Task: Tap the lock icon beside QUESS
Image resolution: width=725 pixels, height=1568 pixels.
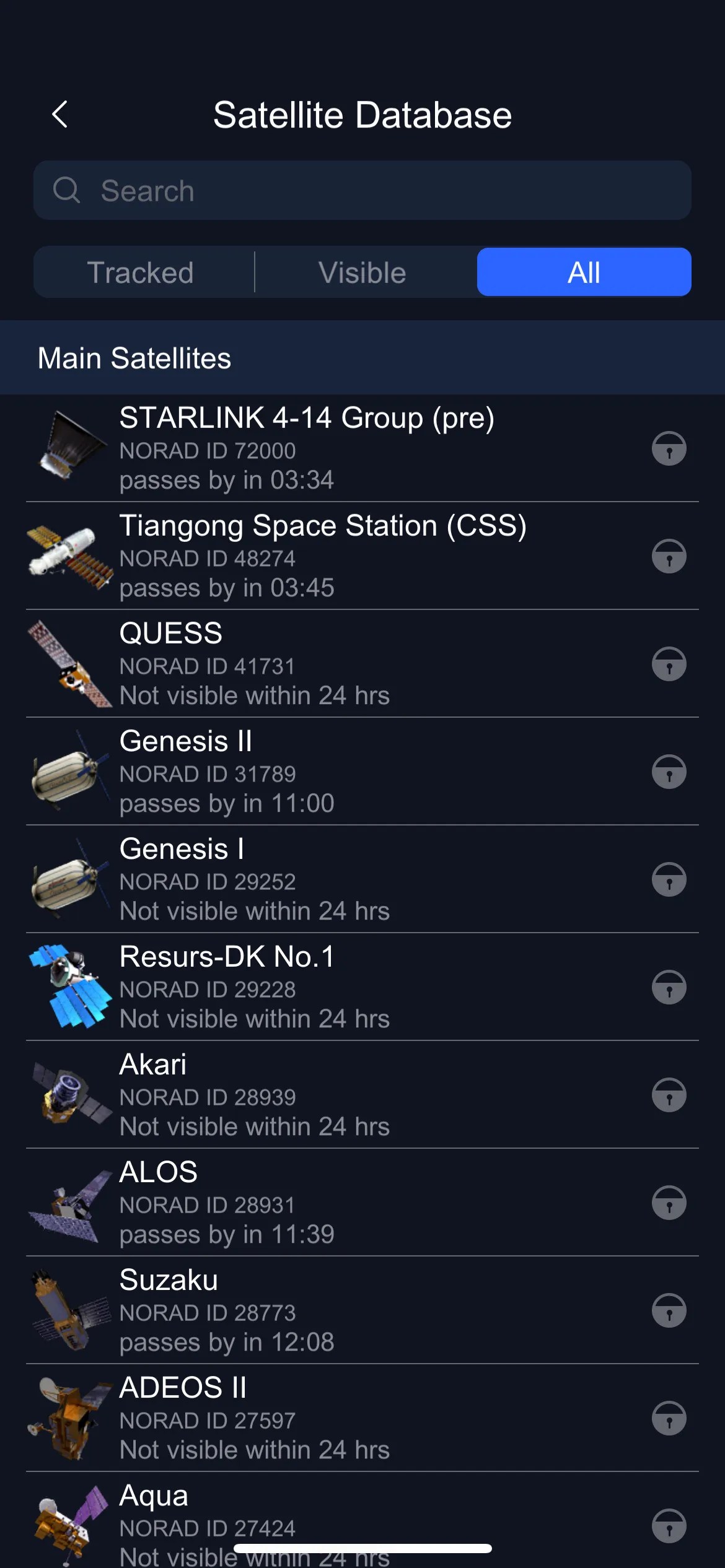Action: [x=669, y=663]
